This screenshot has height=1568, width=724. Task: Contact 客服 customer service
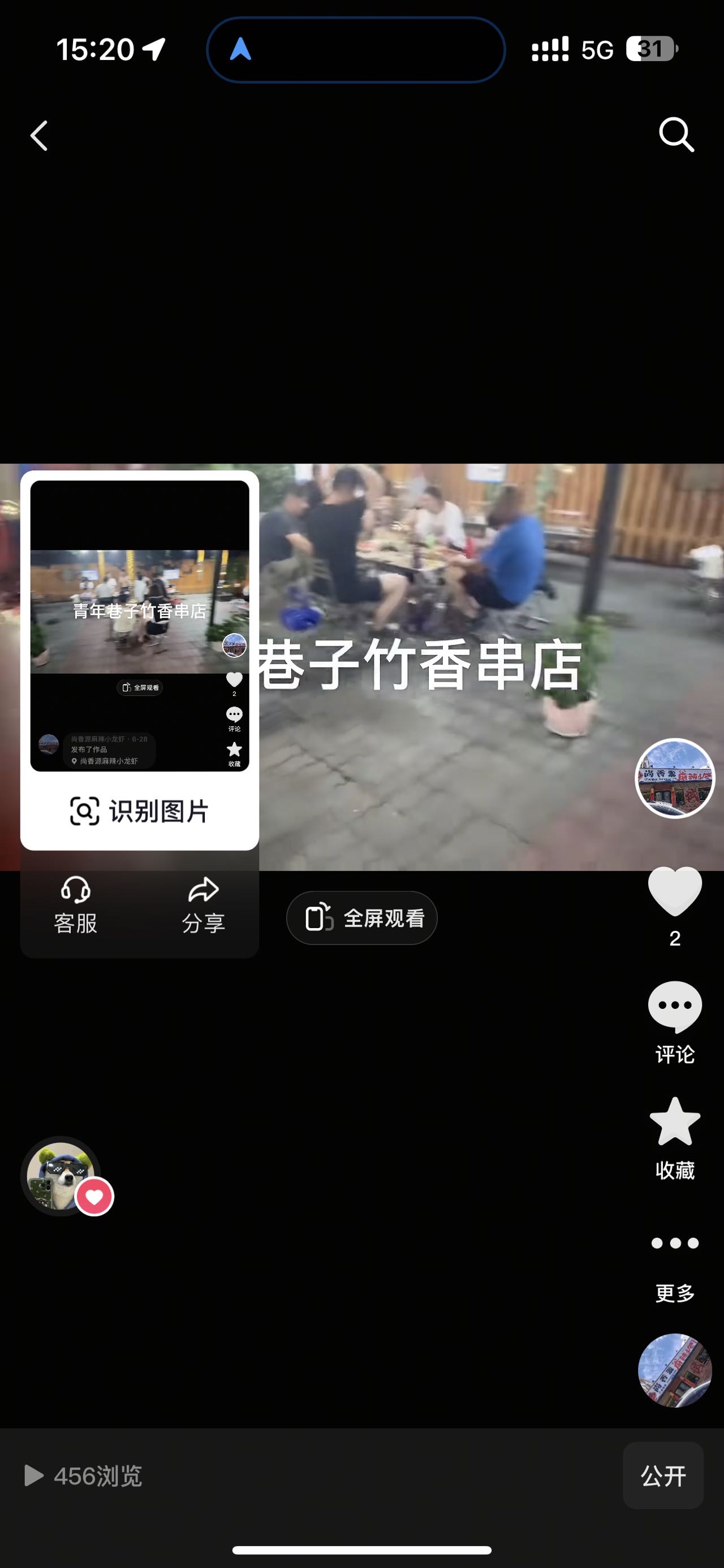point(75,904)
